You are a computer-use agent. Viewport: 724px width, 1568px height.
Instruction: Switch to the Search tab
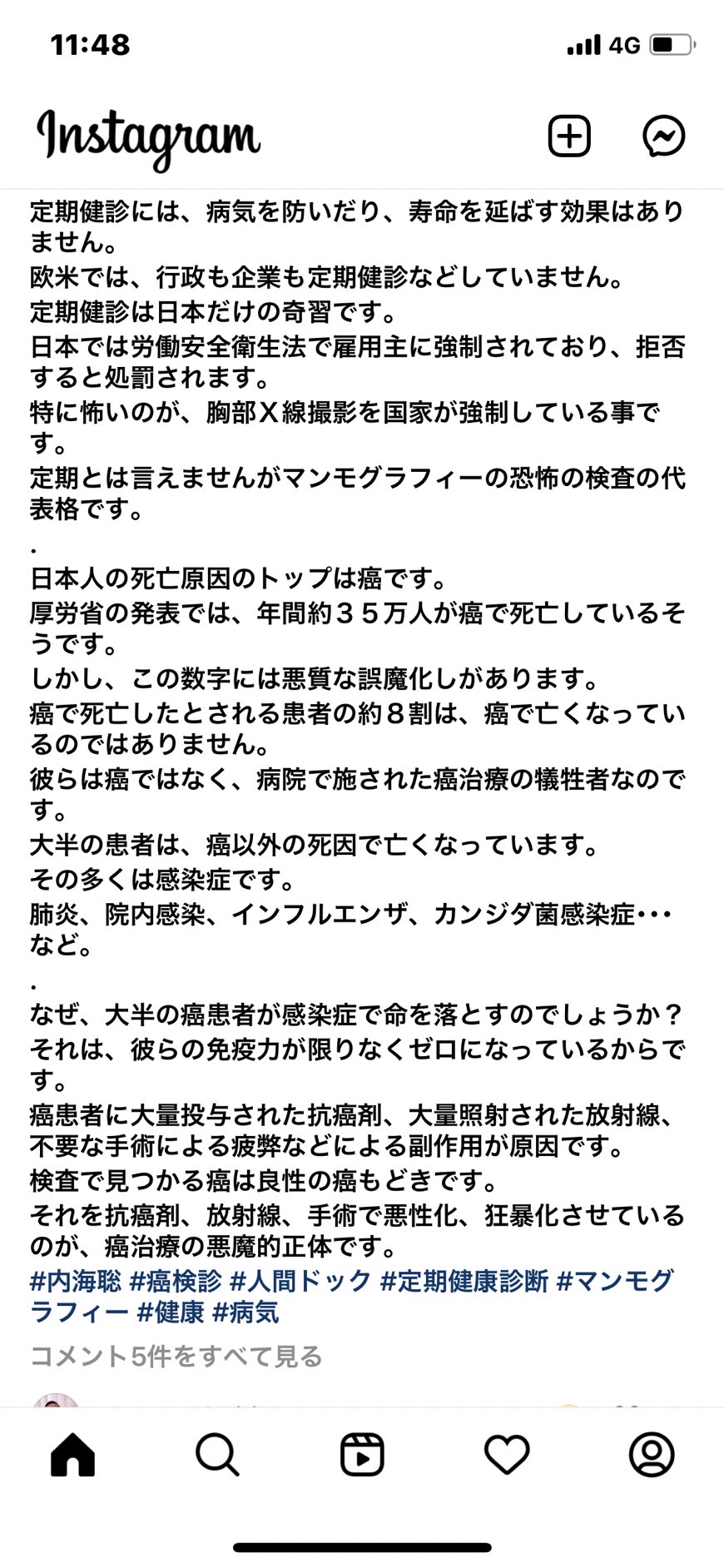point(217,1454)
